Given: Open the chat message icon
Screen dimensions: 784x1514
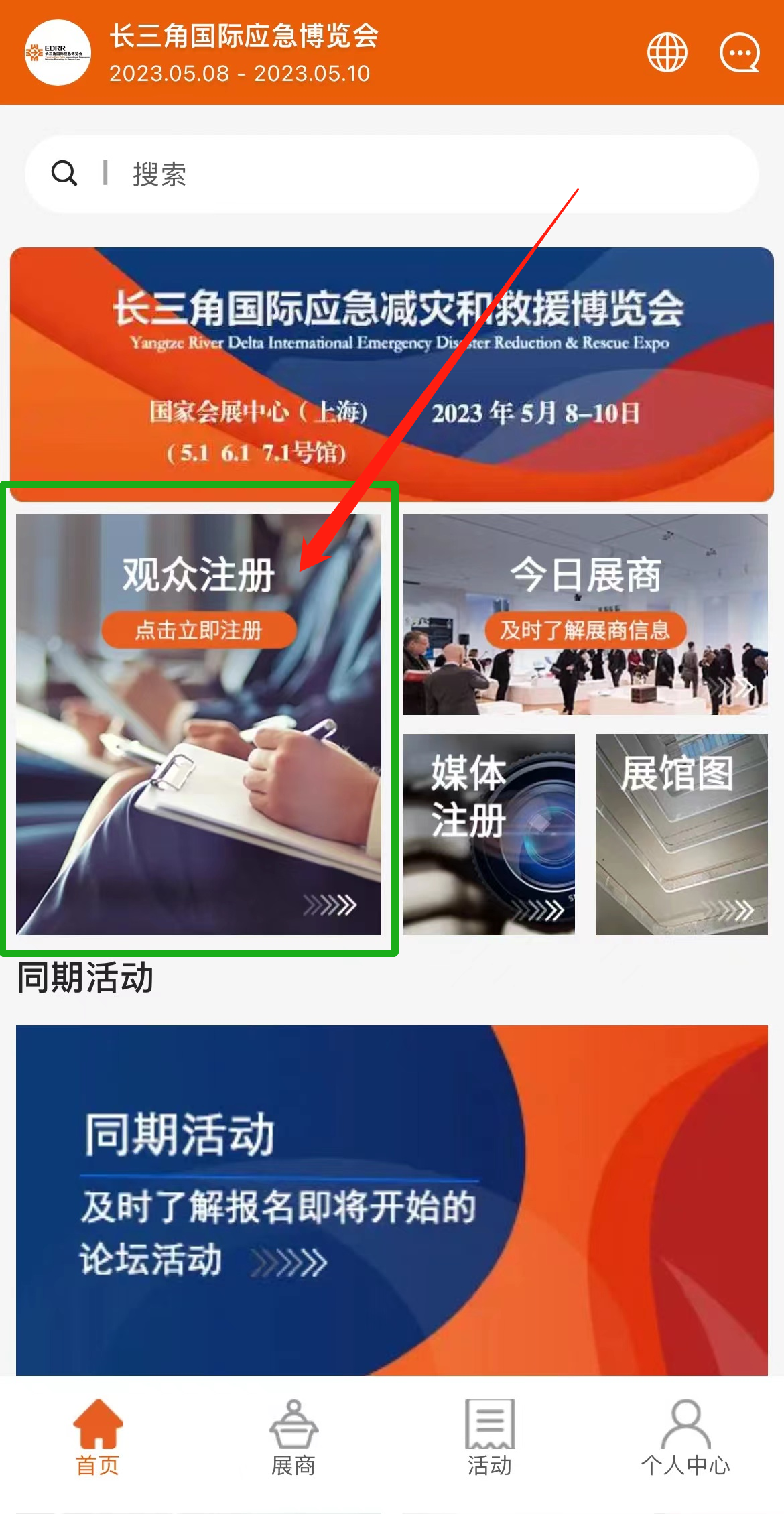Looking at the screenshot, I should pos(739,52).
